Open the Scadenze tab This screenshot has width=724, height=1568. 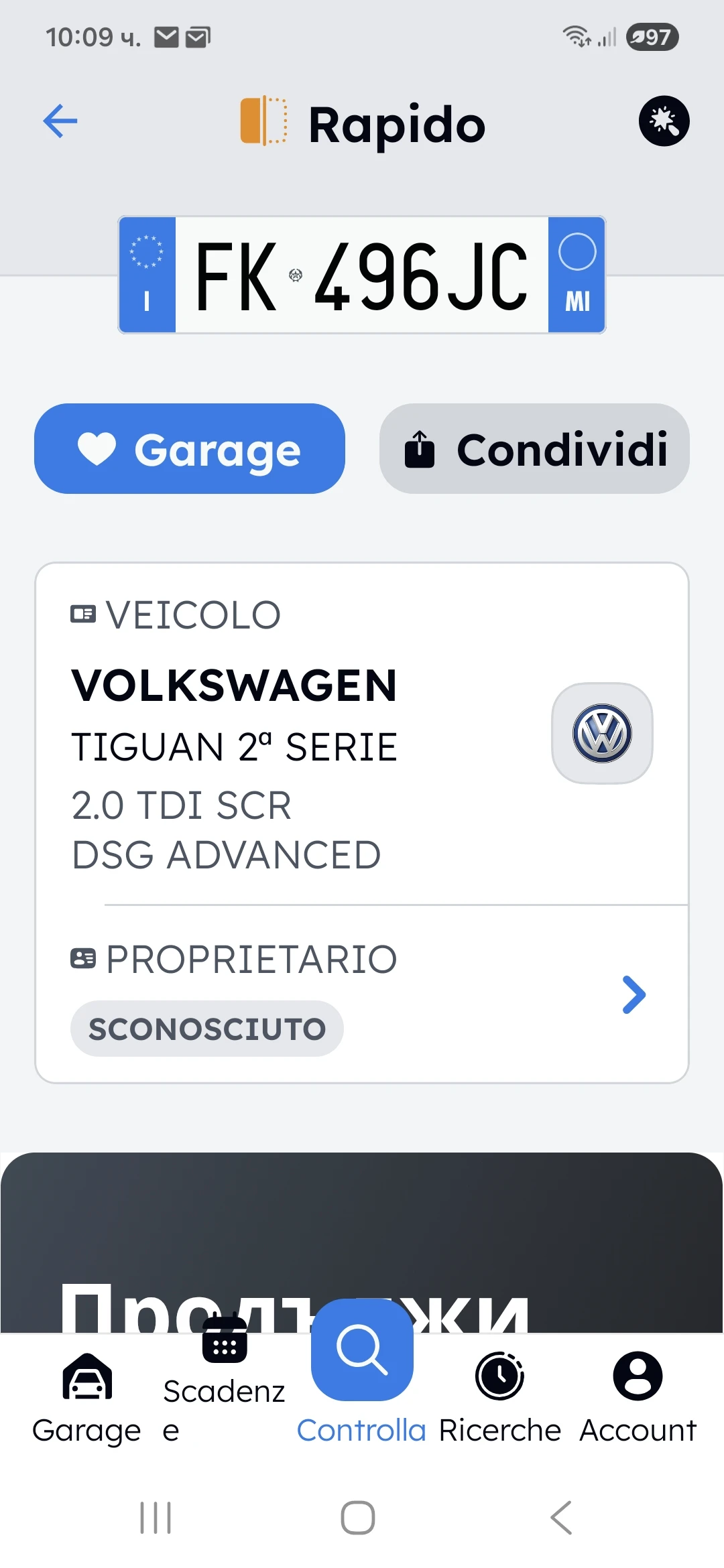(x=224, y=1380)
